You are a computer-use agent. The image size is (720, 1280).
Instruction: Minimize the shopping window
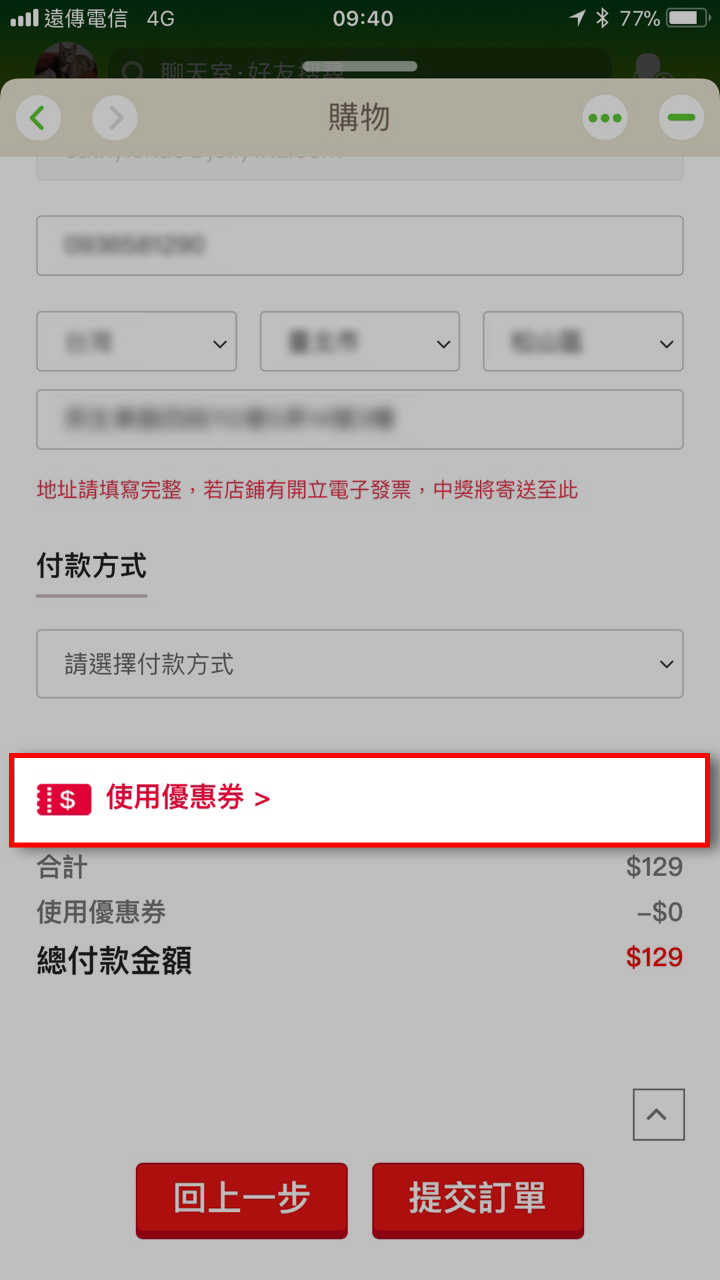[681, 118]
